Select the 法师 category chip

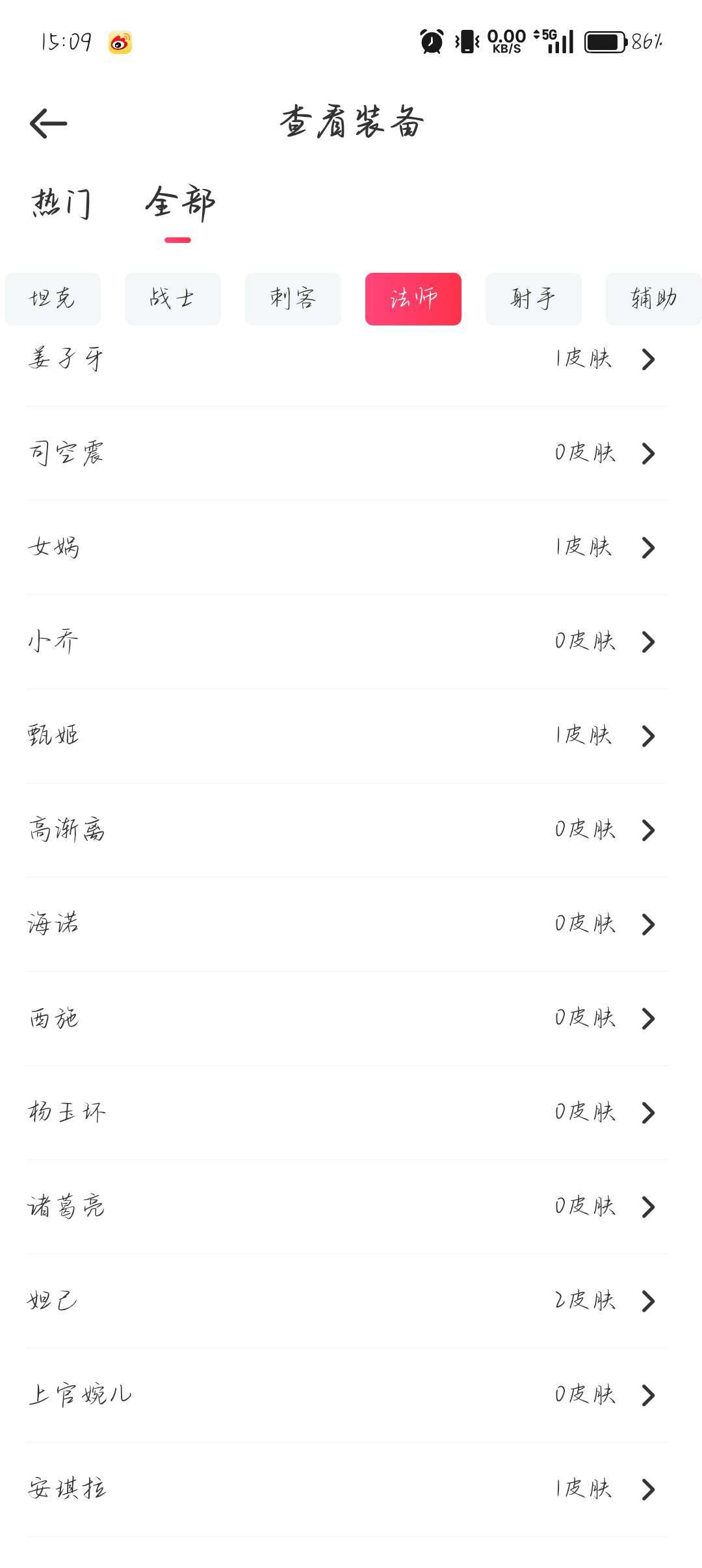click(413, 299)
